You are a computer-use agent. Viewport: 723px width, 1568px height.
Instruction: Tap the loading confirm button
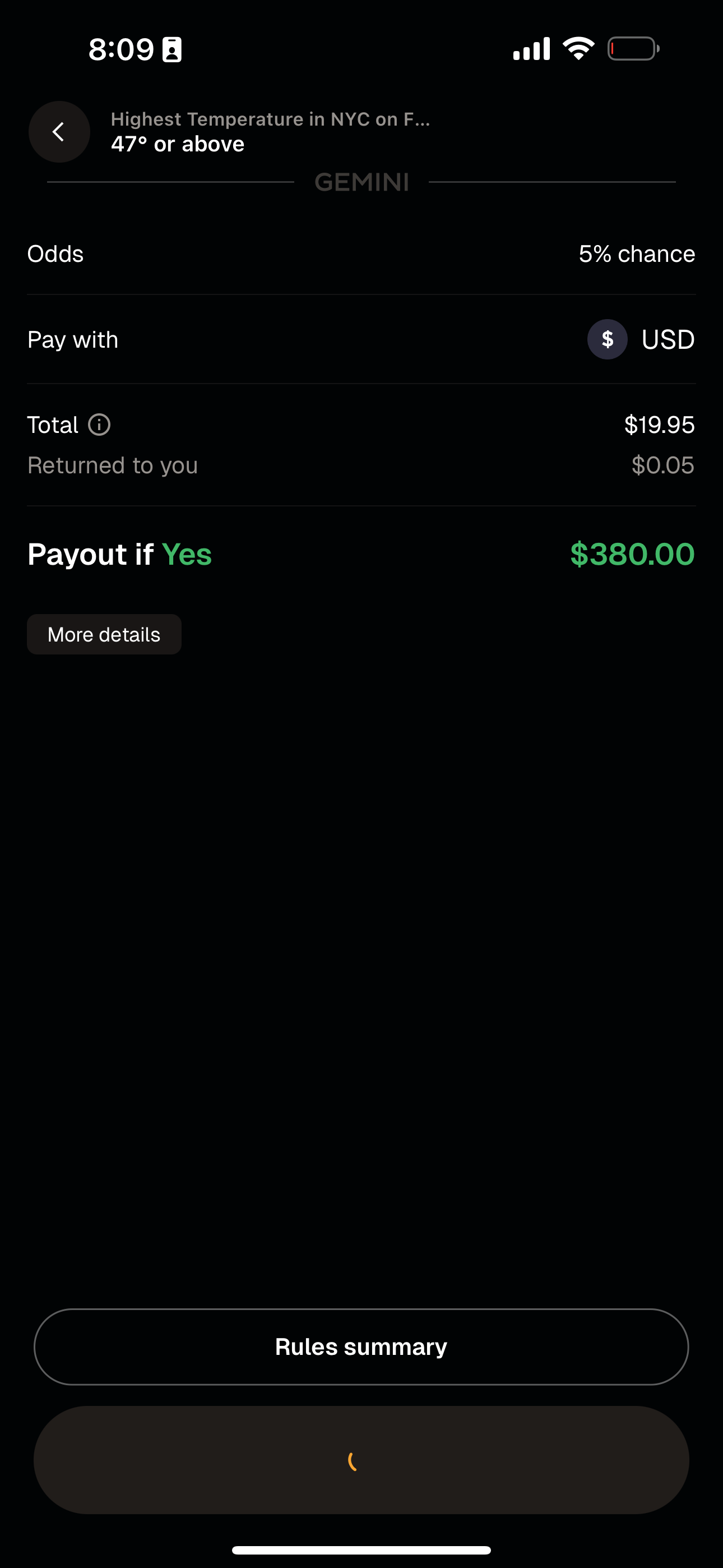coord(361,1460)
